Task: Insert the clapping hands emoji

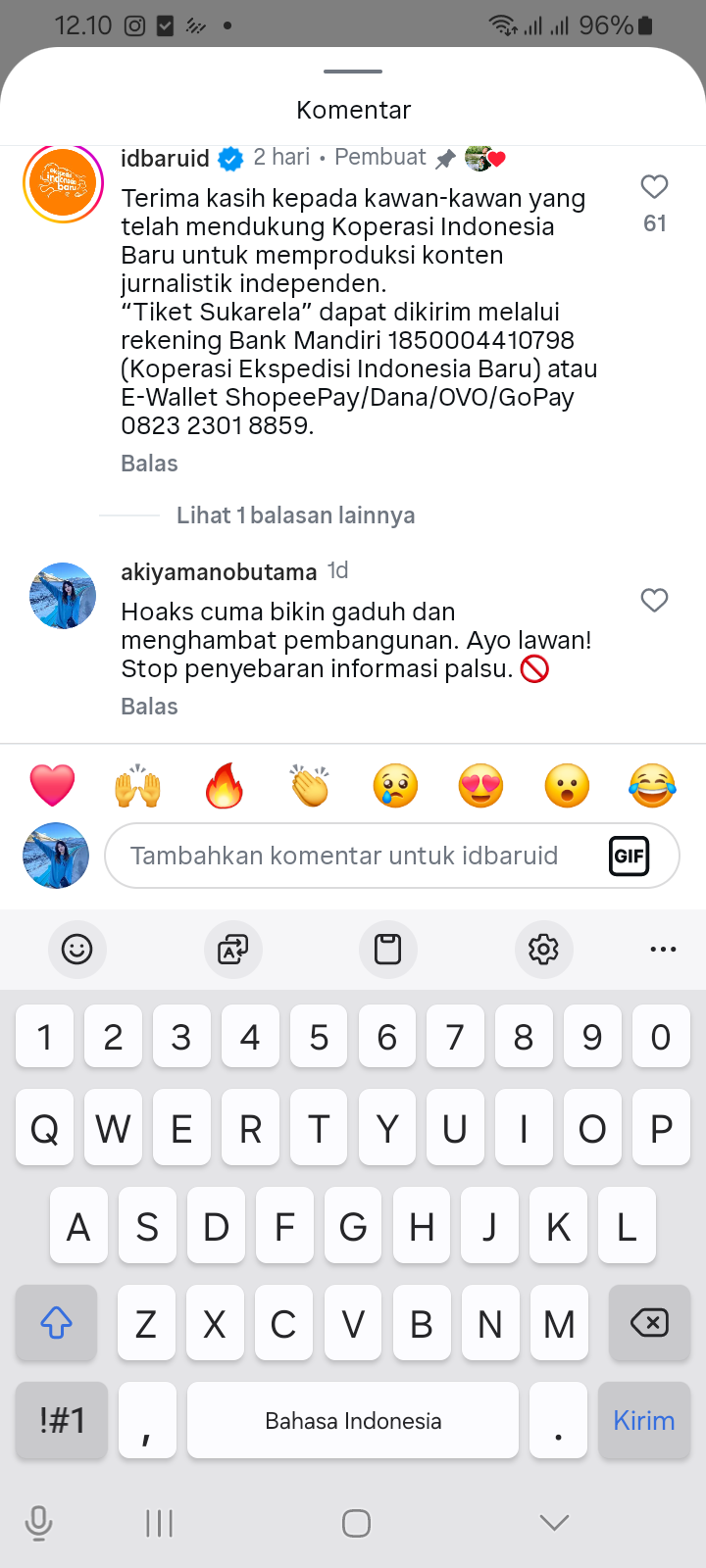Action: (310, 786)
